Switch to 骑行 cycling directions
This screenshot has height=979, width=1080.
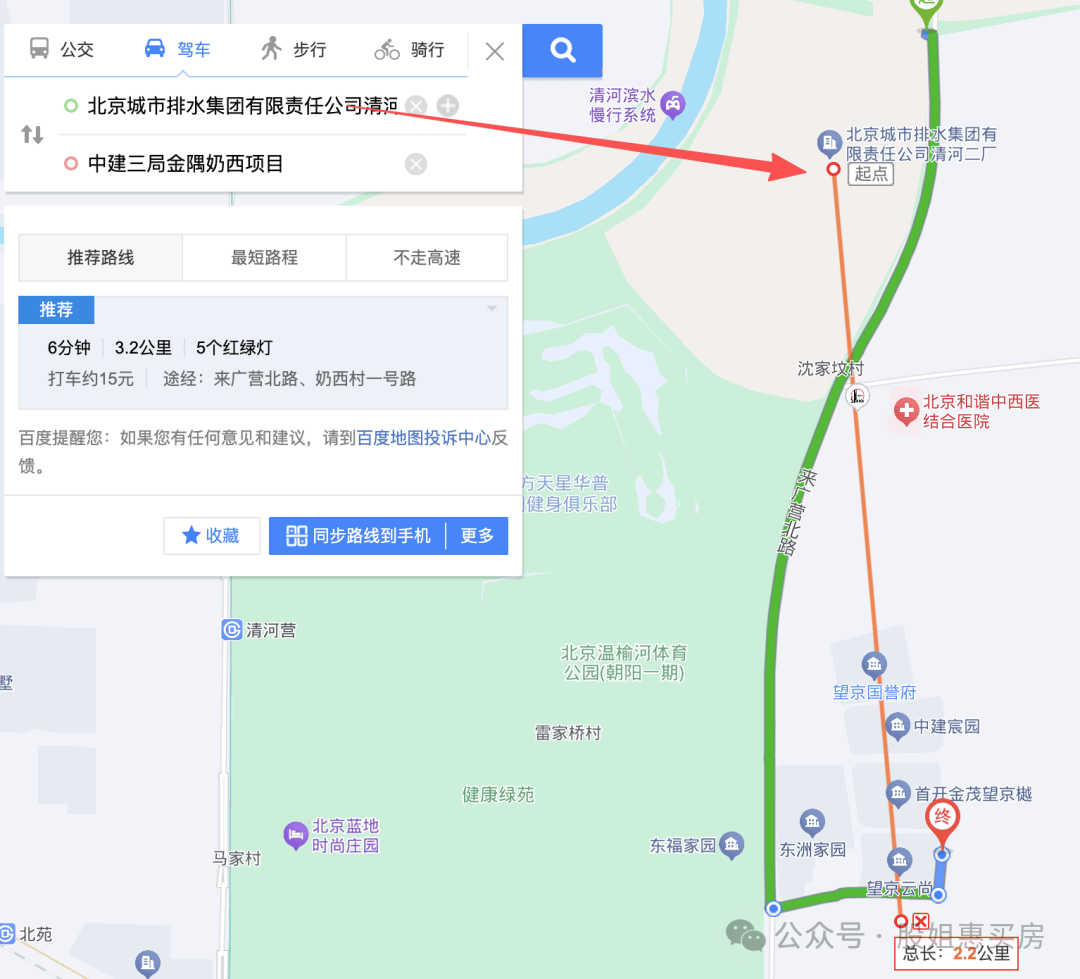(409, 49)
